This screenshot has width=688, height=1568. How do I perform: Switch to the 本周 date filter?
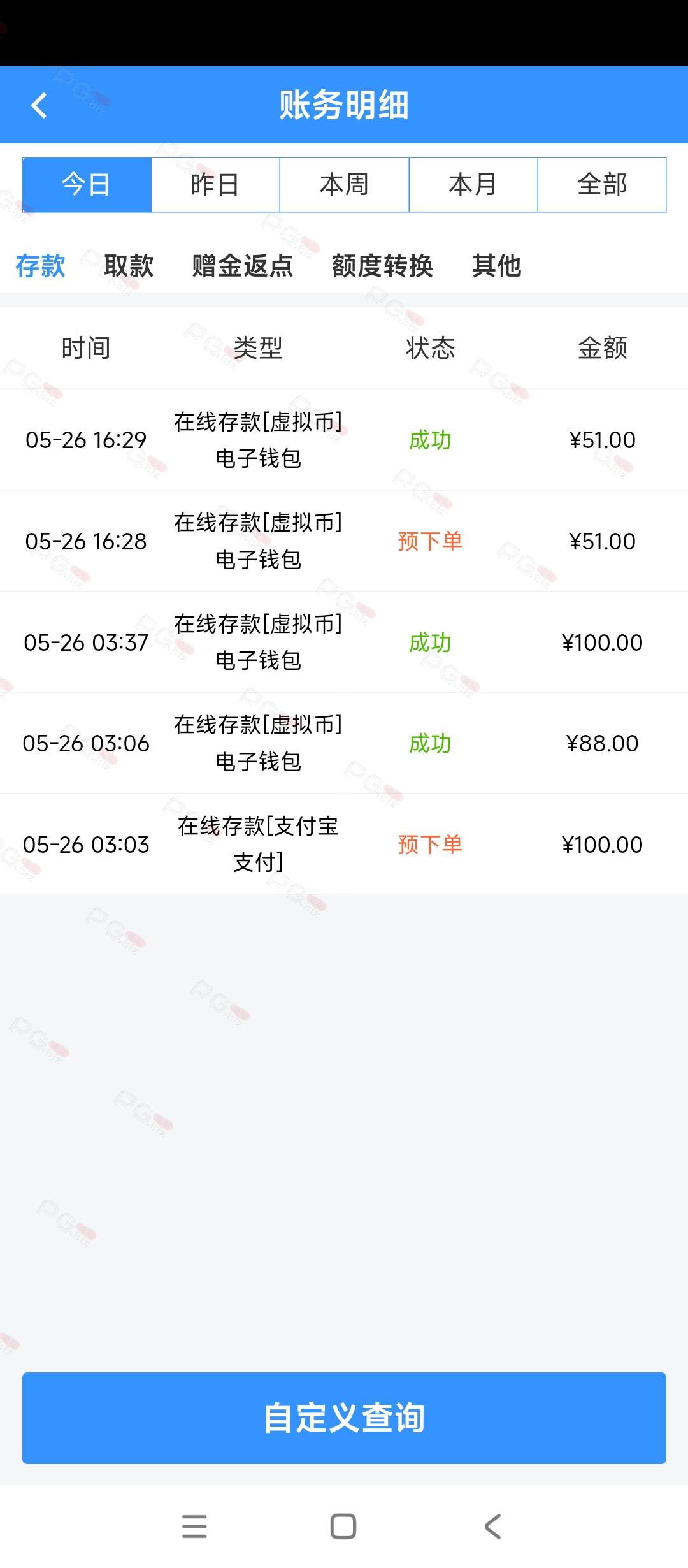344,185
